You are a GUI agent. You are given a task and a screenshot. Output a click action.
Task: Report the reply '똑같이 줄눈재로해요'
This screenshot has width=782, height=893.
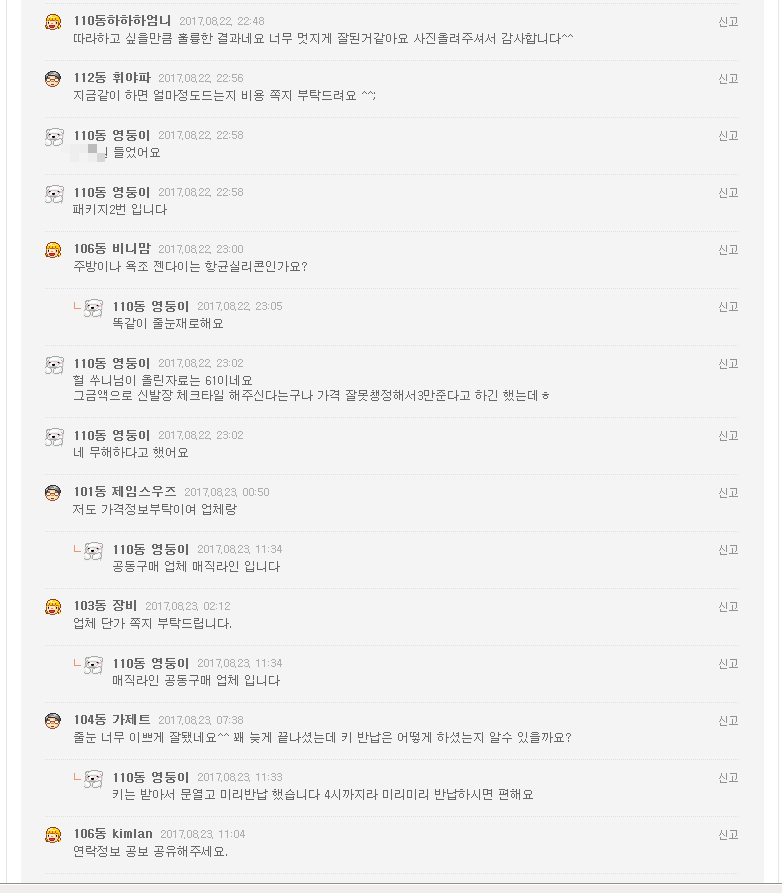pos(727,306)
